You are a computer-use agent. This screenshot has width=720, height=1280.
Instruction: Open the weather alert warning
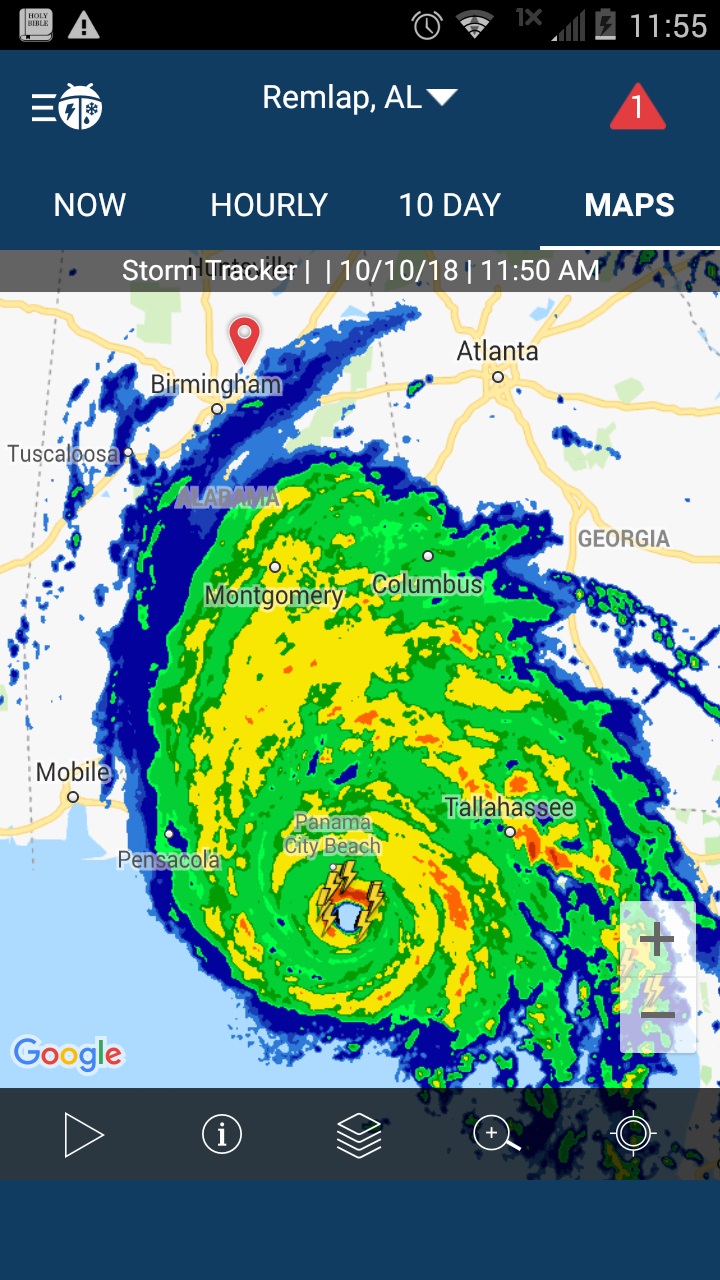(637, 107)
